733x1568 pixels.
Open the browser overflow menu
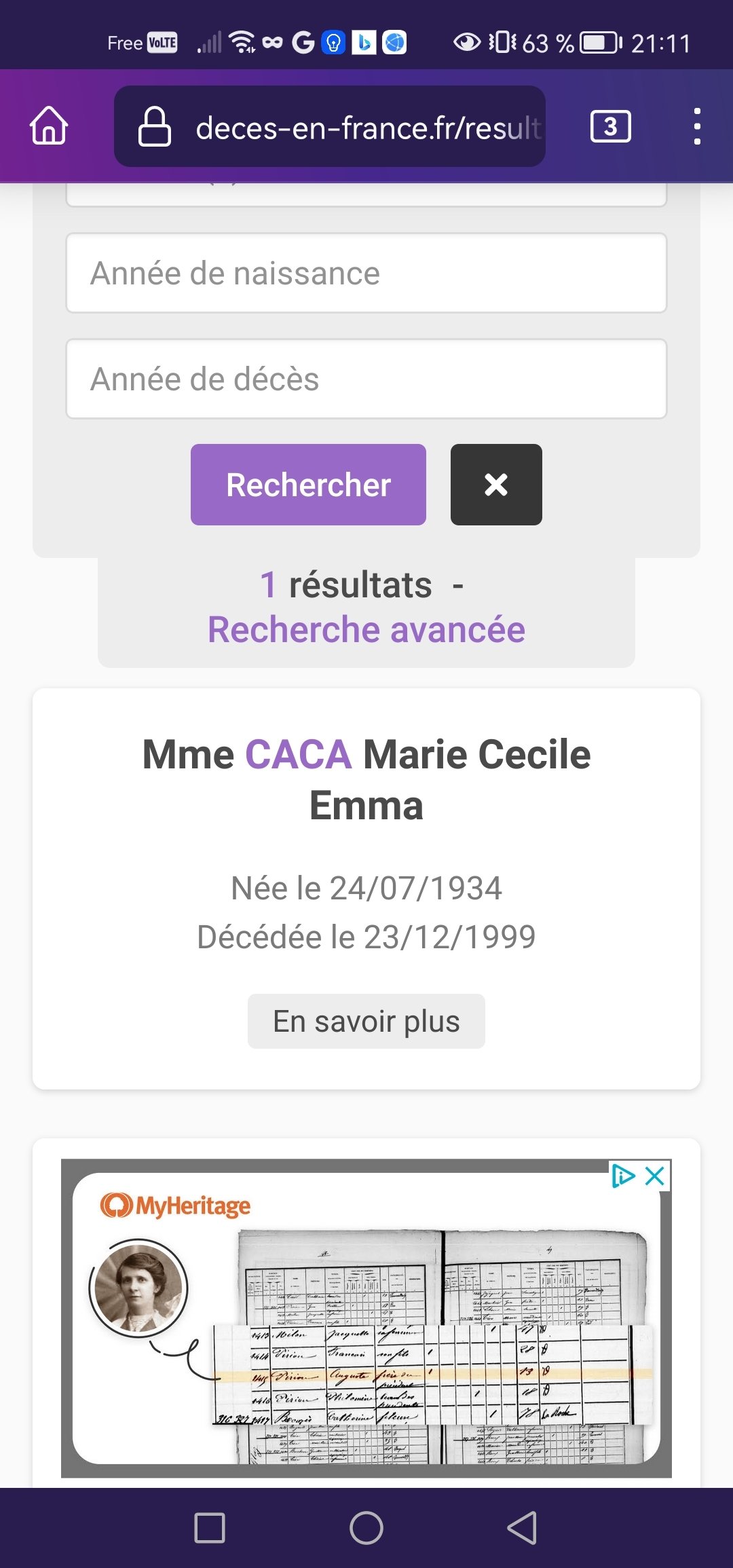click(697, 126)
